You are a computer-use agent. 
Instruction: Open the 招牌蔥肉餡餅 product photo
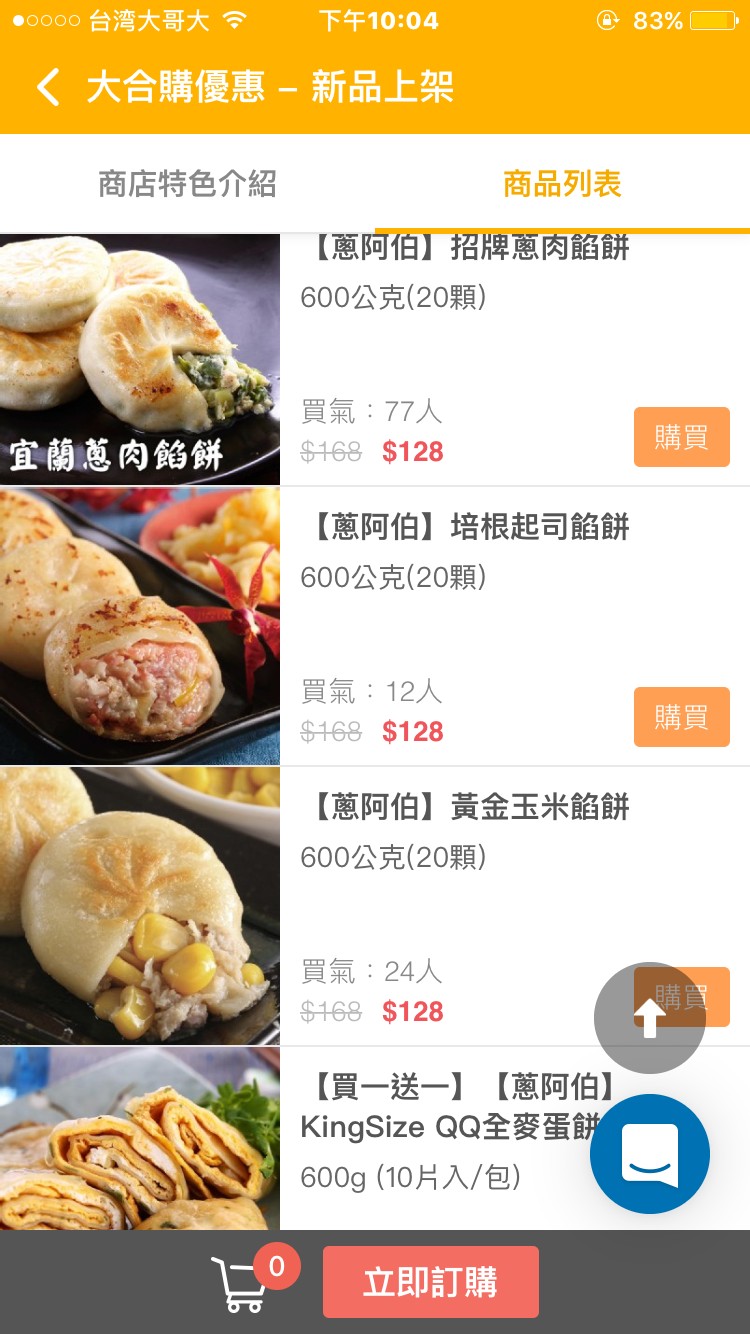tap(140, 360)
